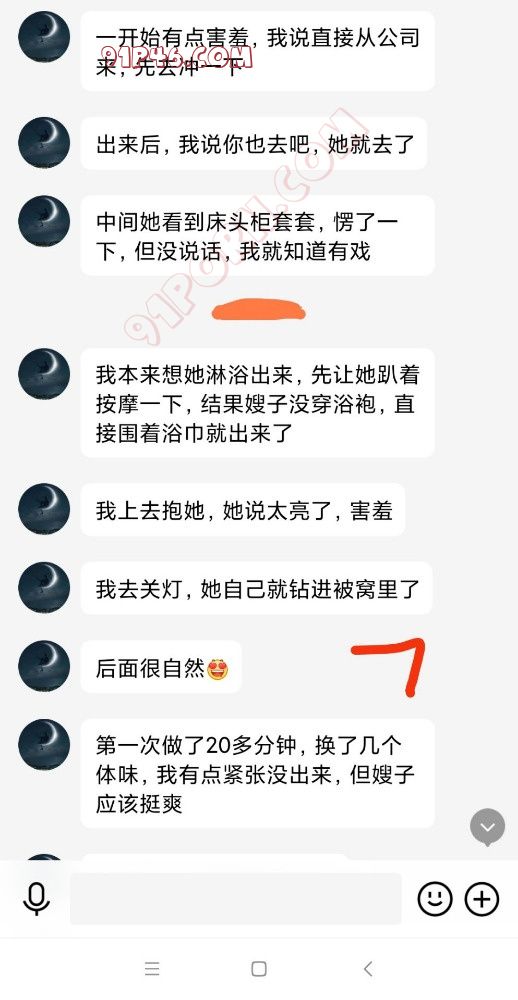The width and height of the screenshot is (518, 1000).
Task: Open sender's moon avatar beside 后面很自然
Action: (x=44, y=666)
